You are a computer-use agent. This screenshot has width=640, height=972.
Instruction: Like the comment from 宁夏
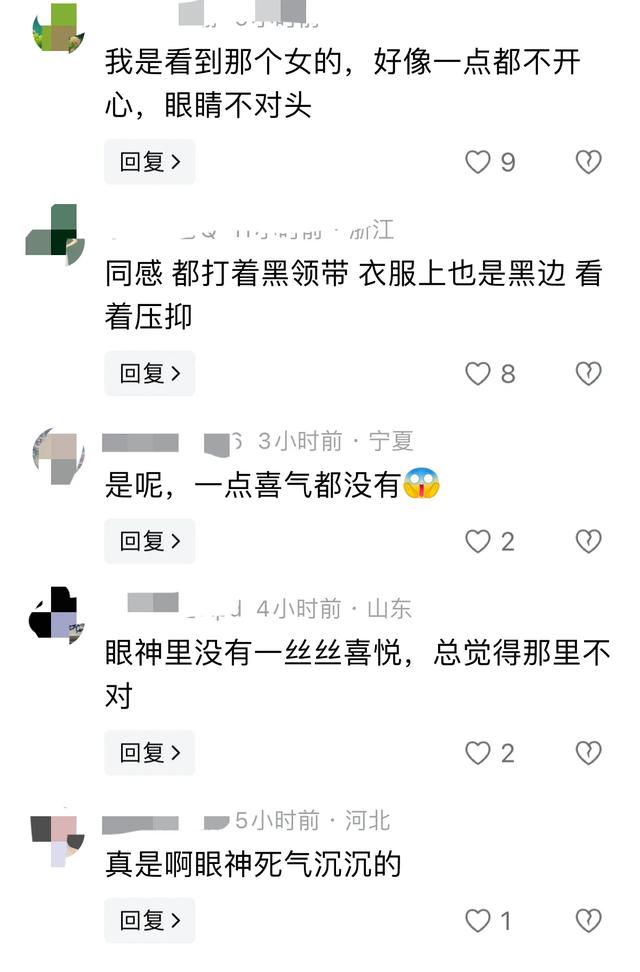(479, 541)
